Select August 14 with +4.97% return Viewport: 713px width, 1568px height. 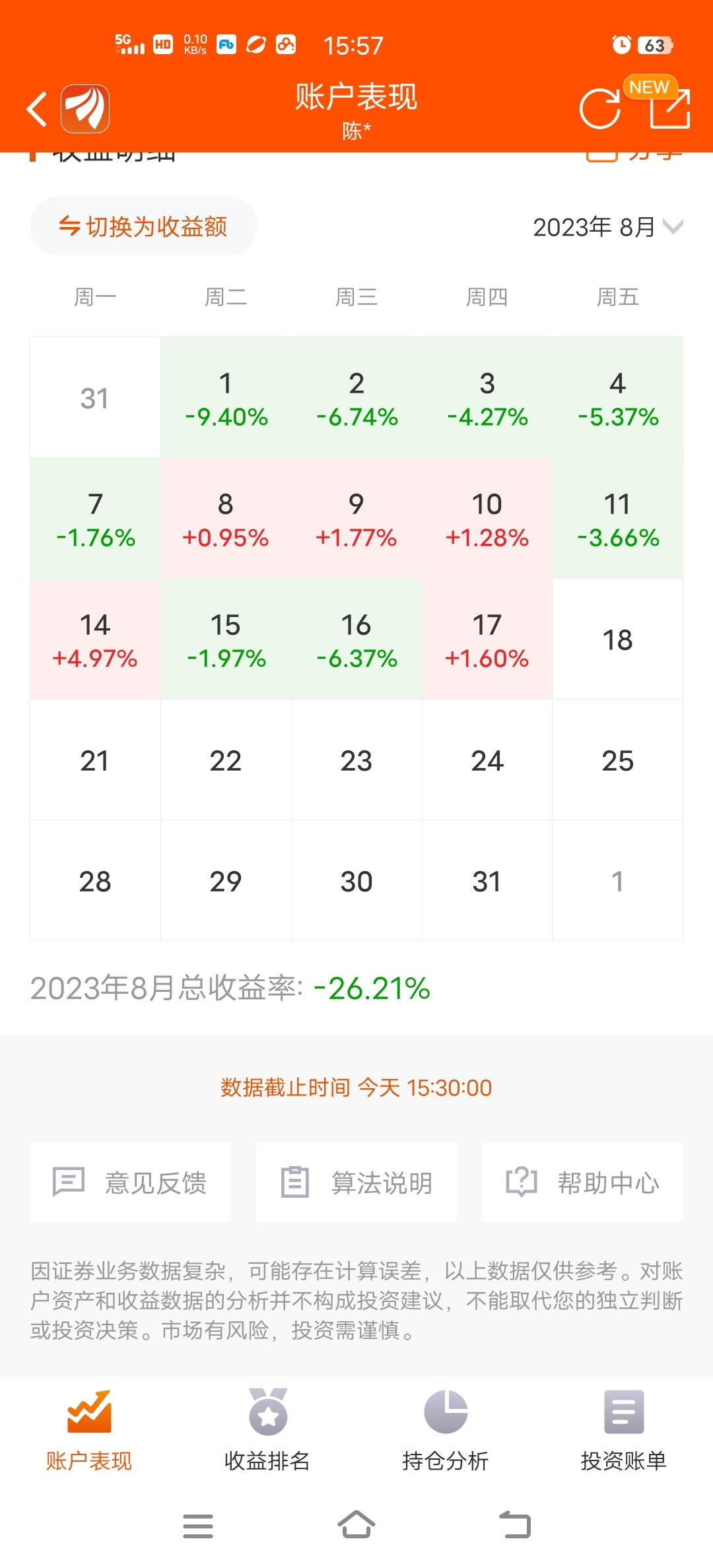click(95, 639)
